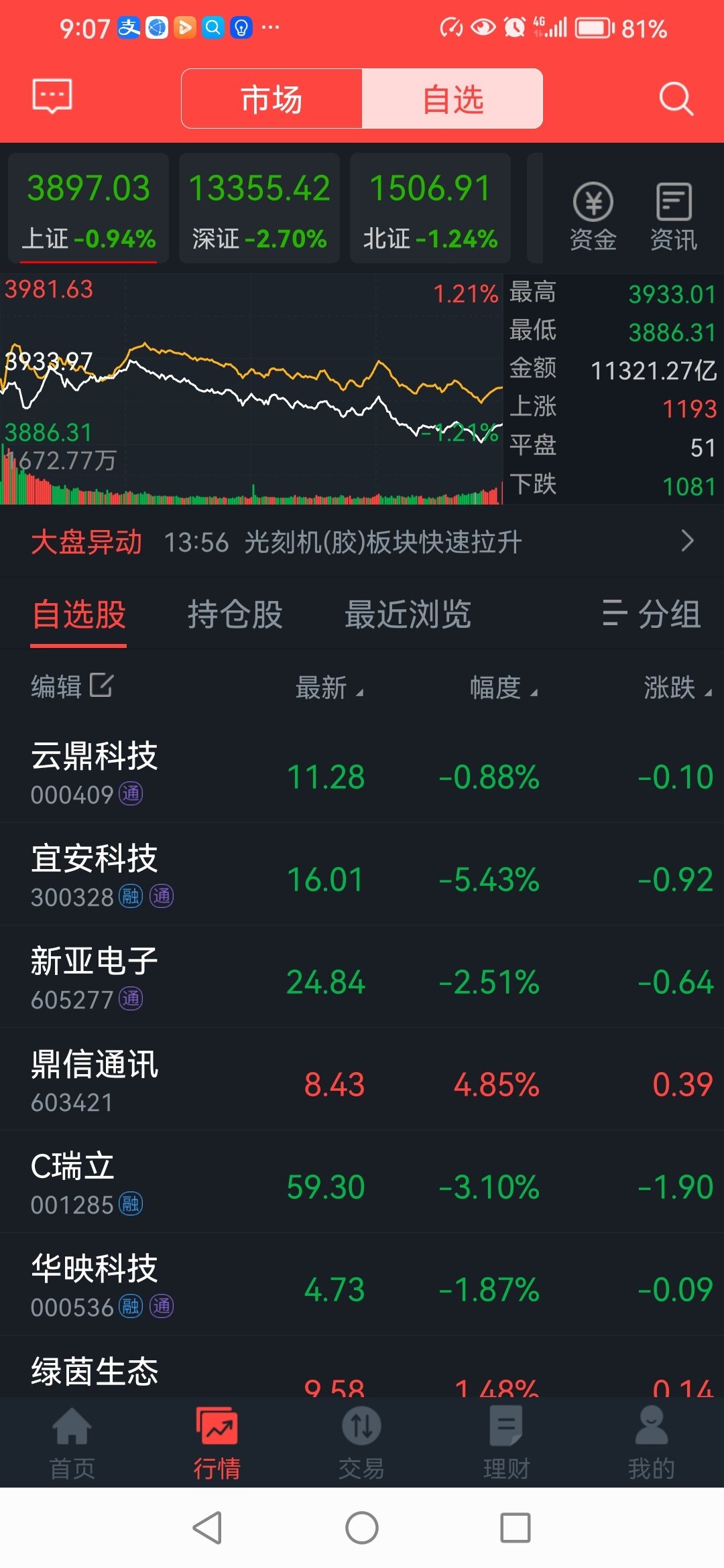The image size is (724, 1568).
Task: Open the 北证 index card
Action: coord(430,208)
